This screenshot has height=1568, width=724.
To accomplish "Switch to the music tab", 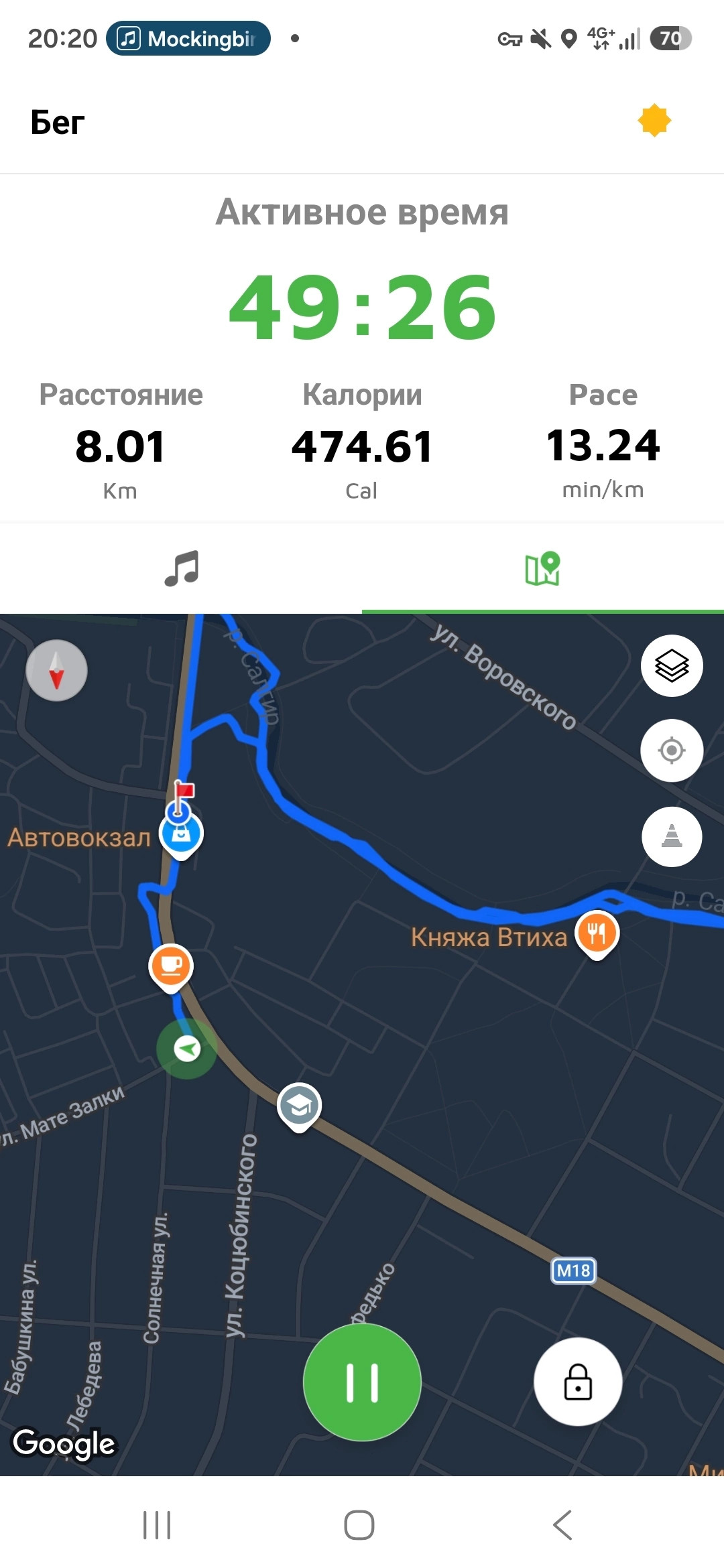I will pyautogui.click(x=181, y=568).
